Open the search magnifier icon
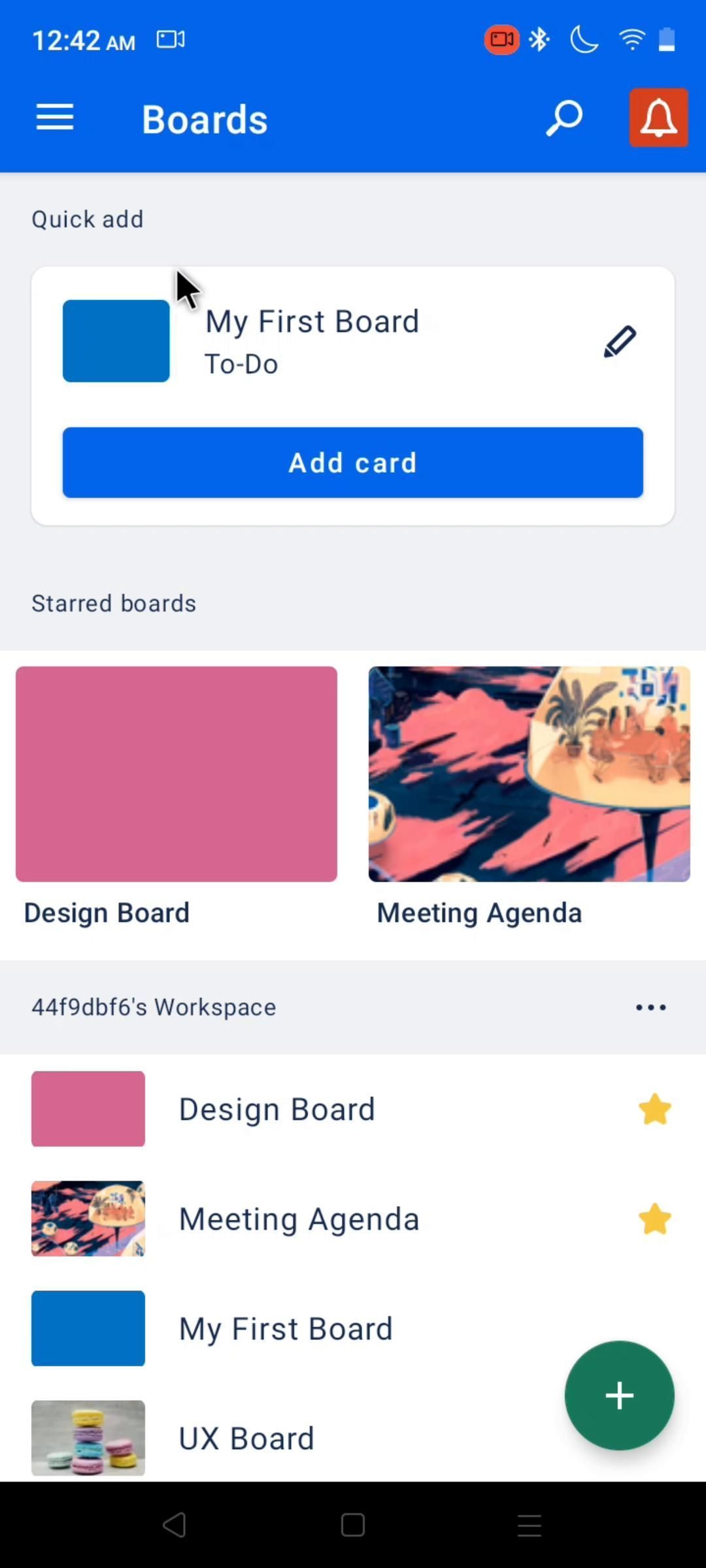The width and height of the screenshot is (706, 1568). click(563, 118)
